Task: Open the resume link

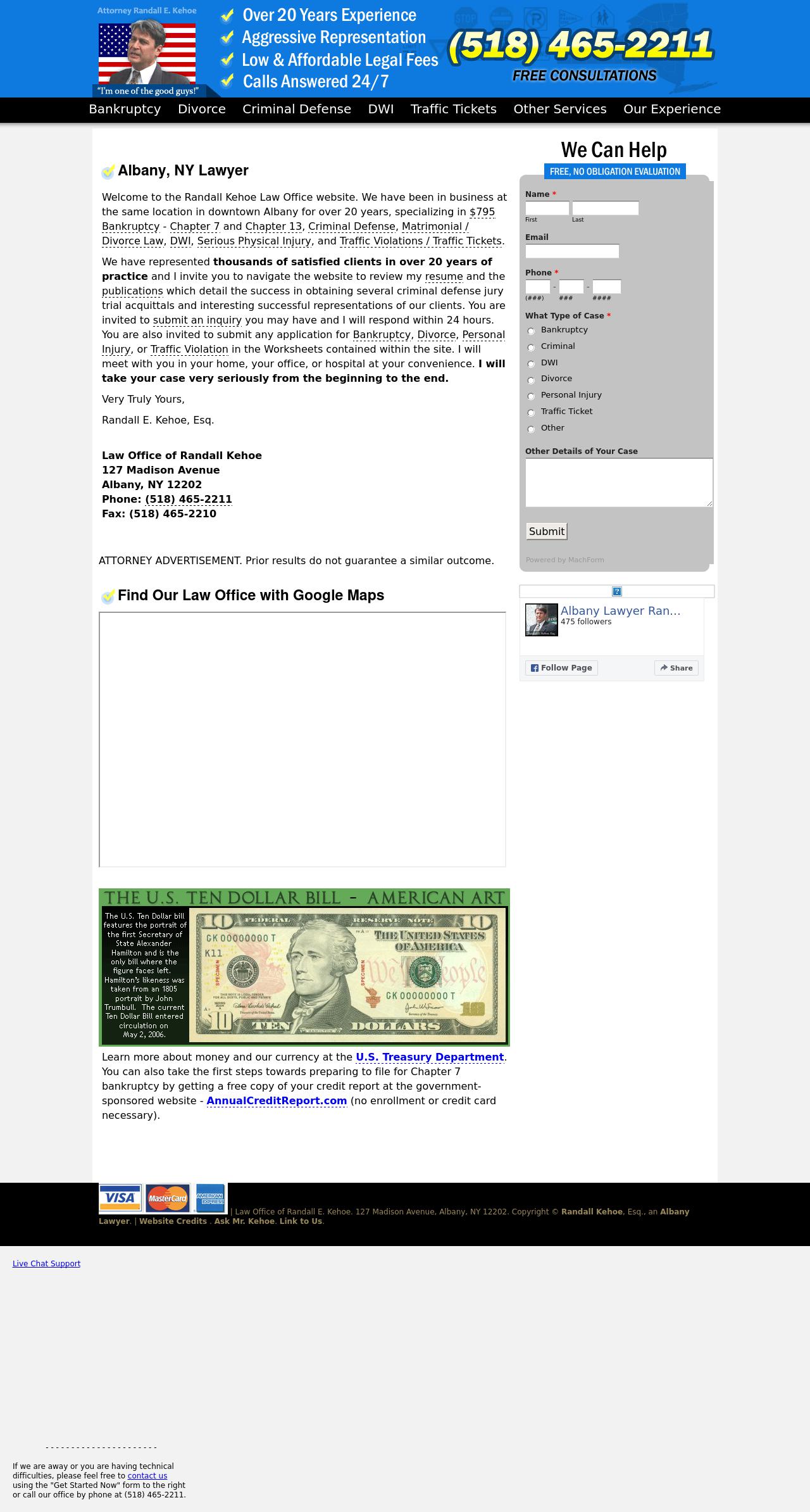Action: click(x=444, y=277)
